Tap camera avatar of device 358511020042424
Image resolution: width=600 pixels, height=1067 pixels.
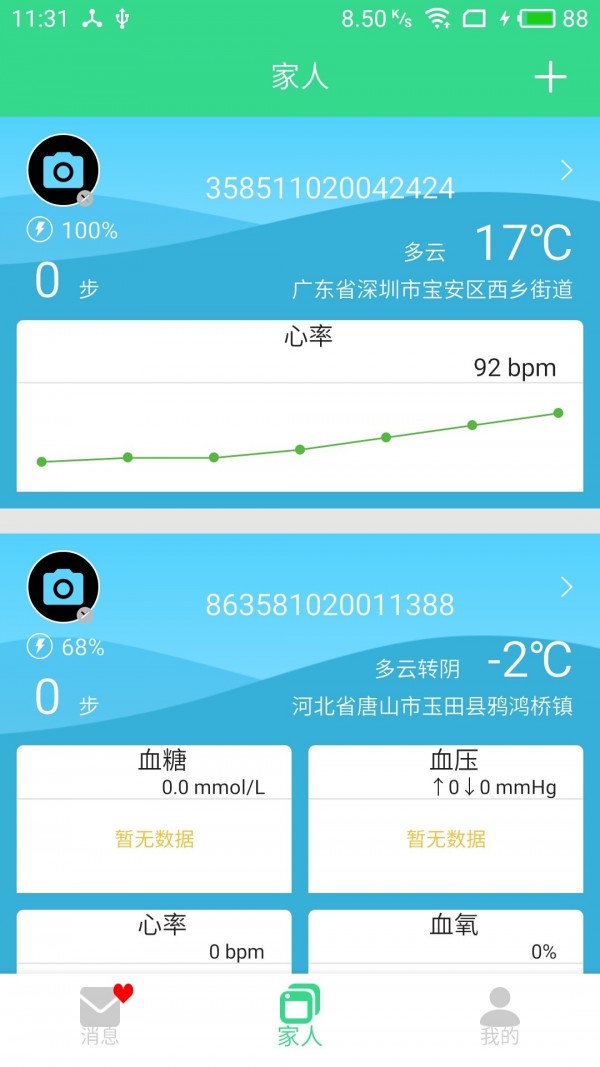[x=63, y=170]
